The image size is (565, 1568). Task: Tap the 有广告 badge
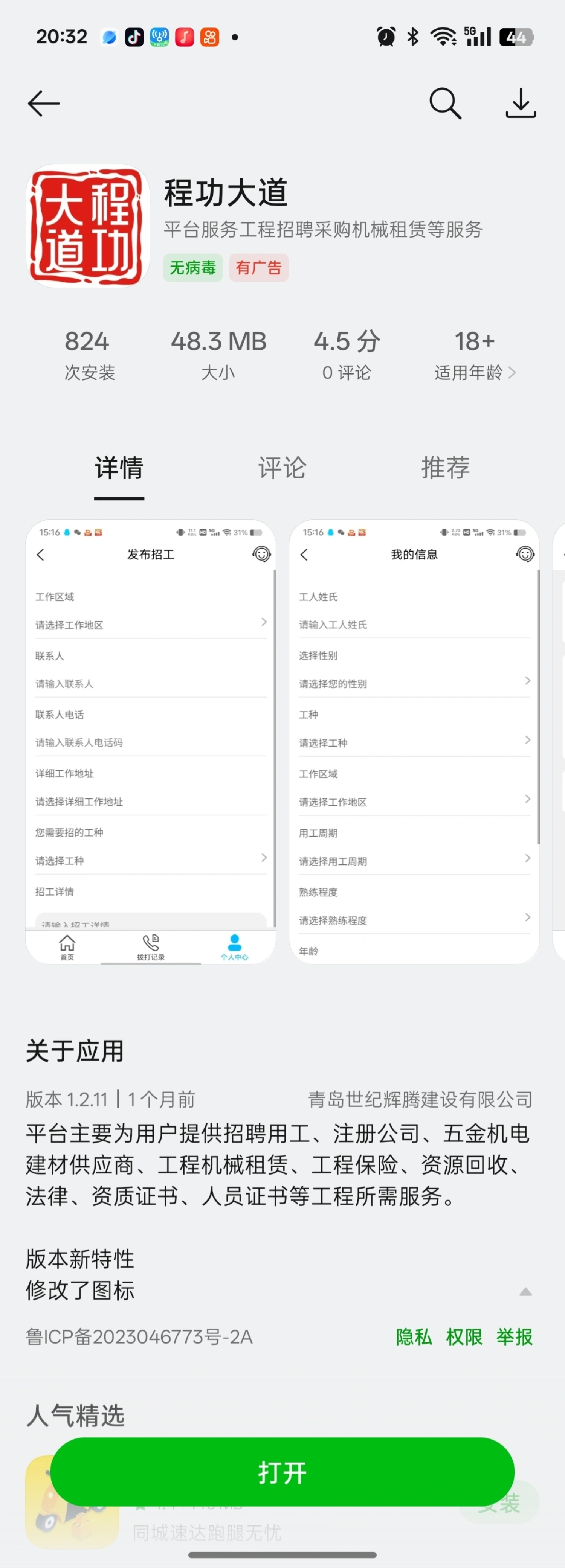258,268
